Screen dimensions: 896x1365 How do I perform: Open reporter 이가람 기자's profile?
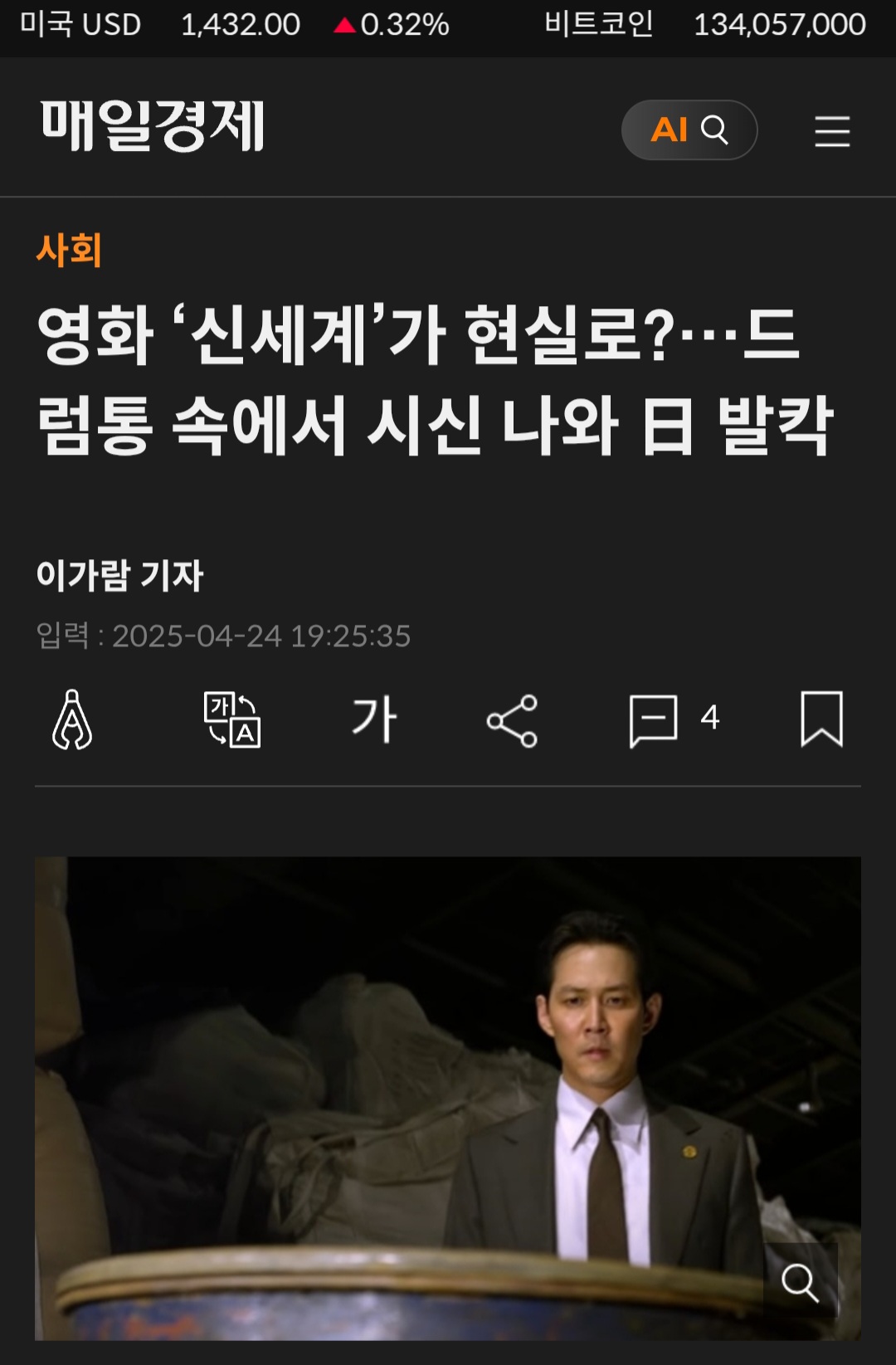pos(120,575)
